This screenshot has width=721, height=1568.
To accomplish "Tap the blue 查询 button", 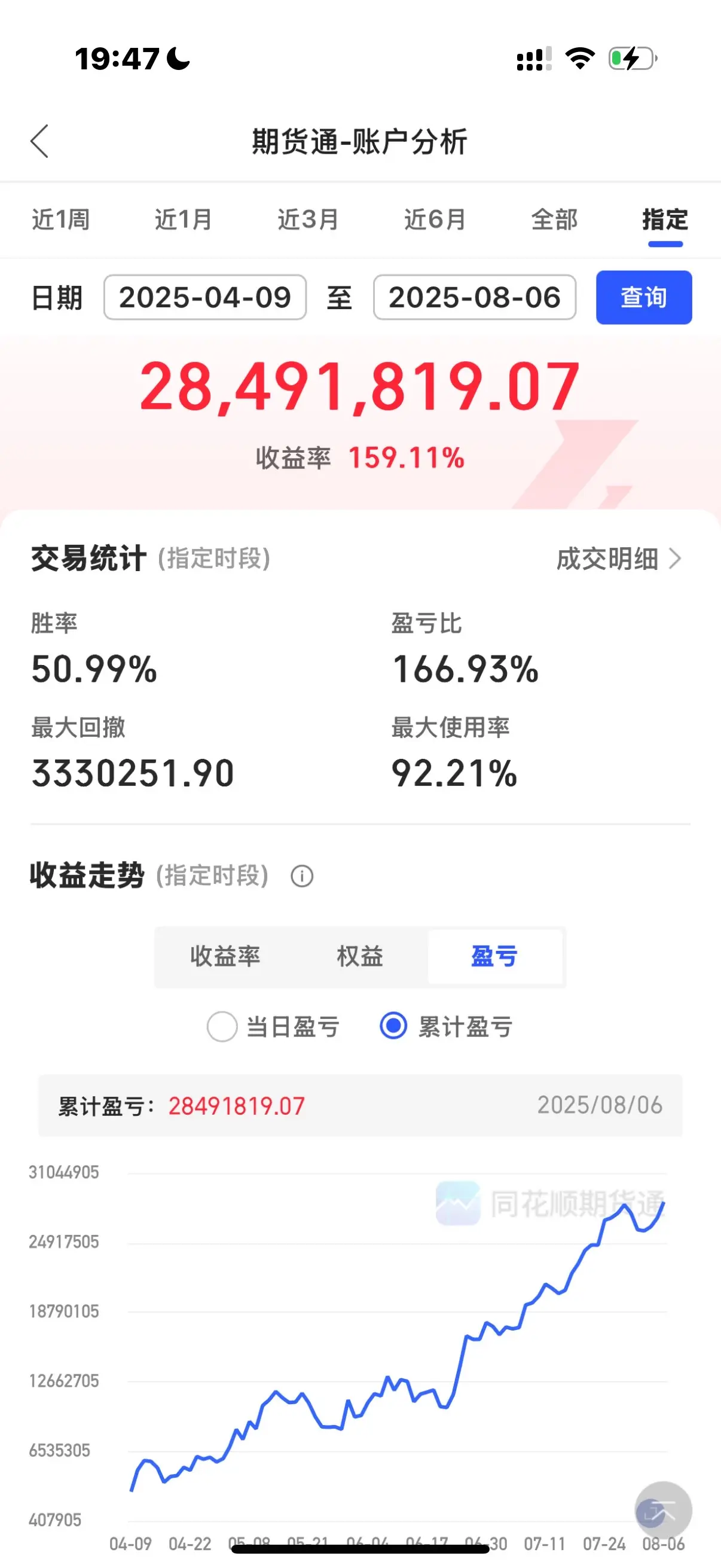I will tap(643, 298).
